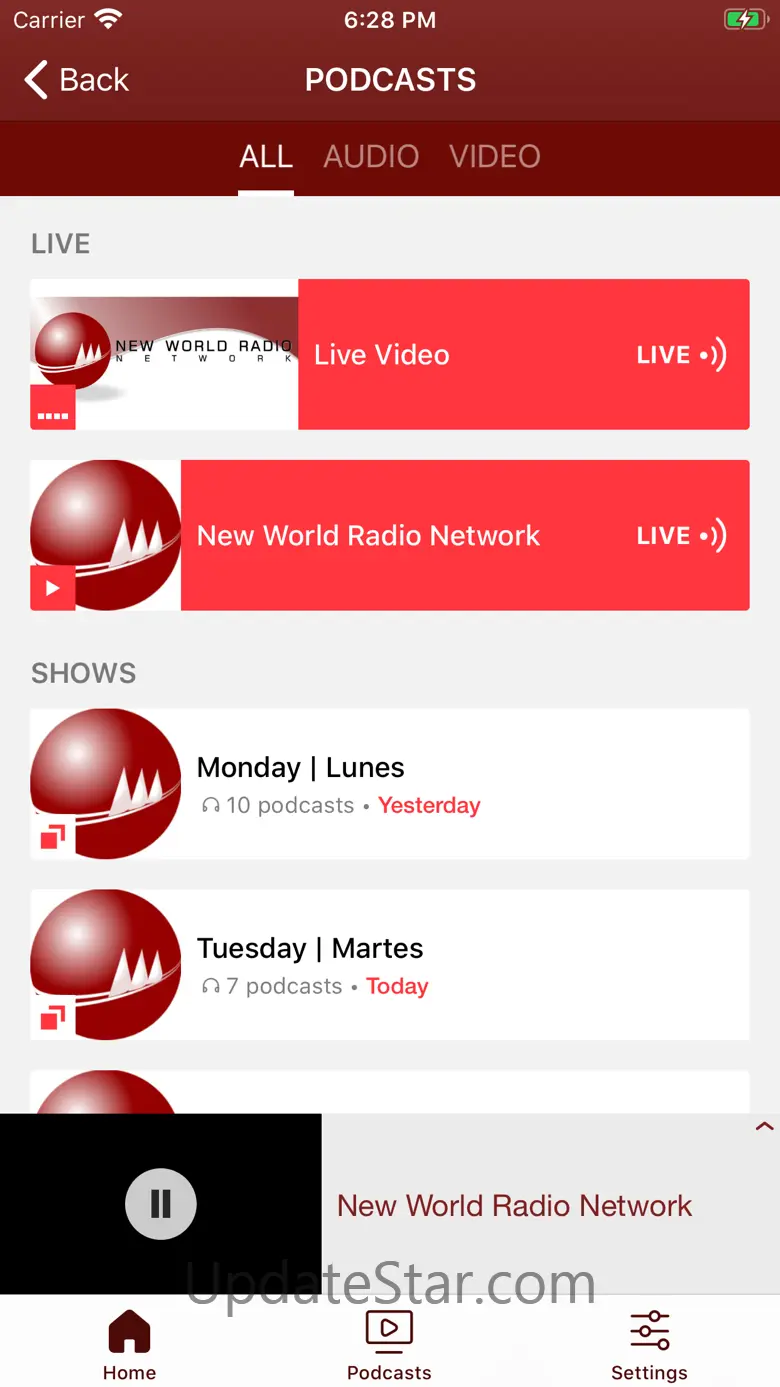Screen dimensions: 780x1387
Task: Go to the Home tab
Action: [129, 1345]
